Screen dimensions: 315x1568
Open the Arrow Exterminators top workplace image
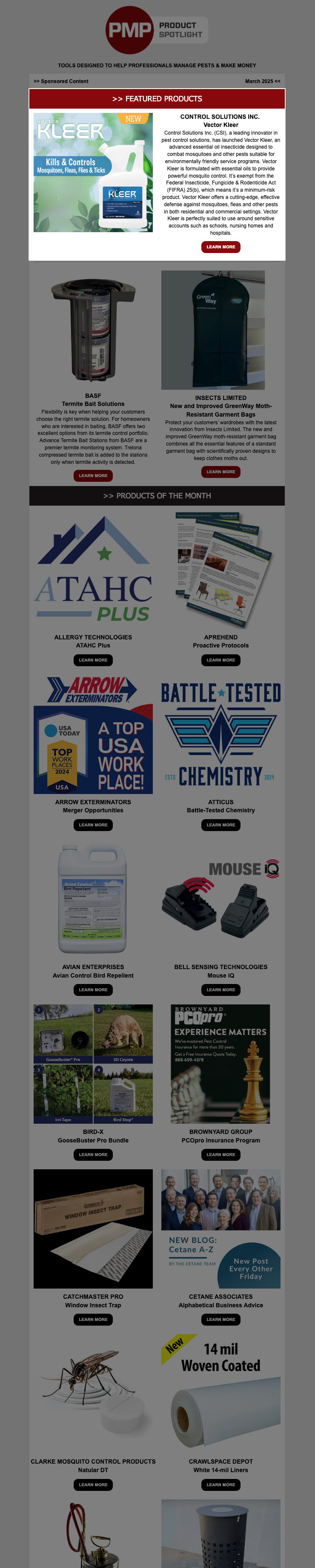point(93,735)
